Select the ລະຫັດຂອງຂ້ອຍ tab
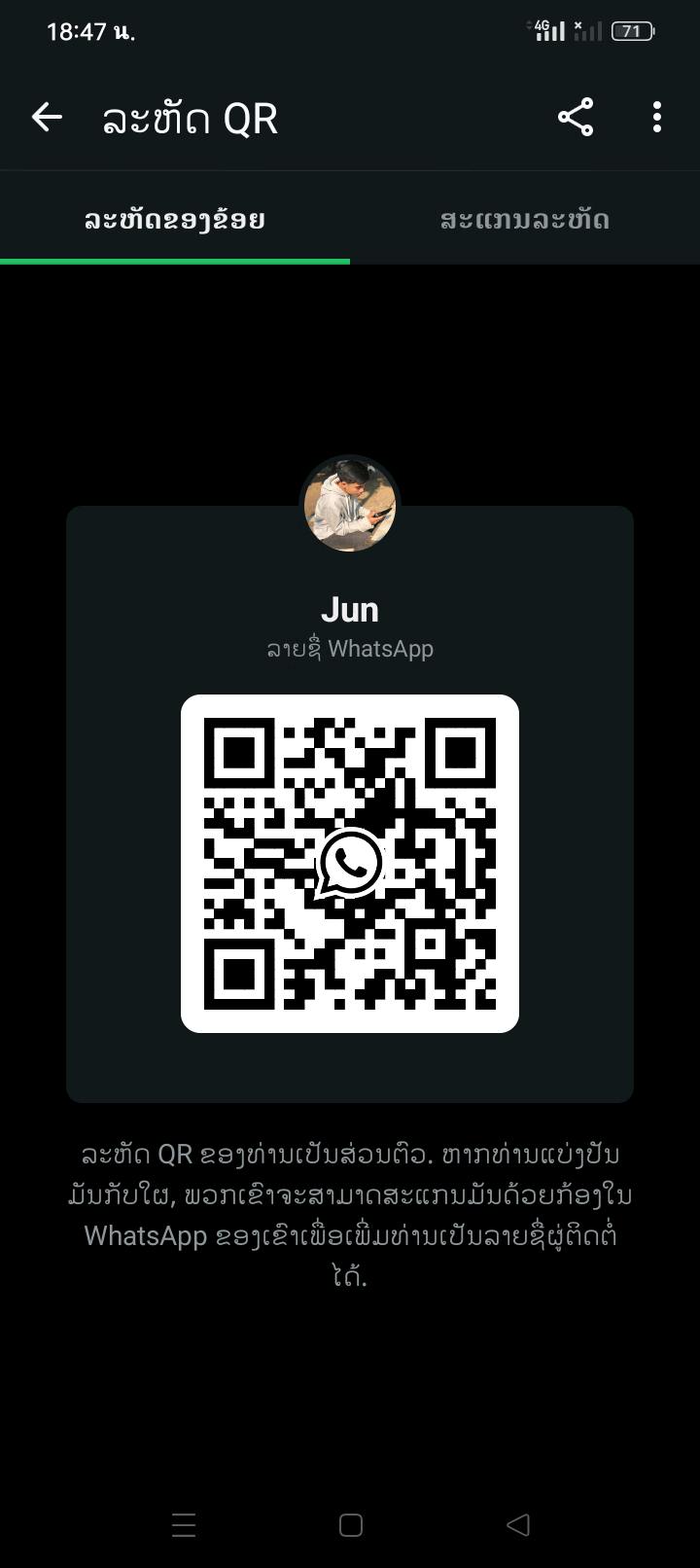This screenshot has height=1568, width=700. coord(175,220)
